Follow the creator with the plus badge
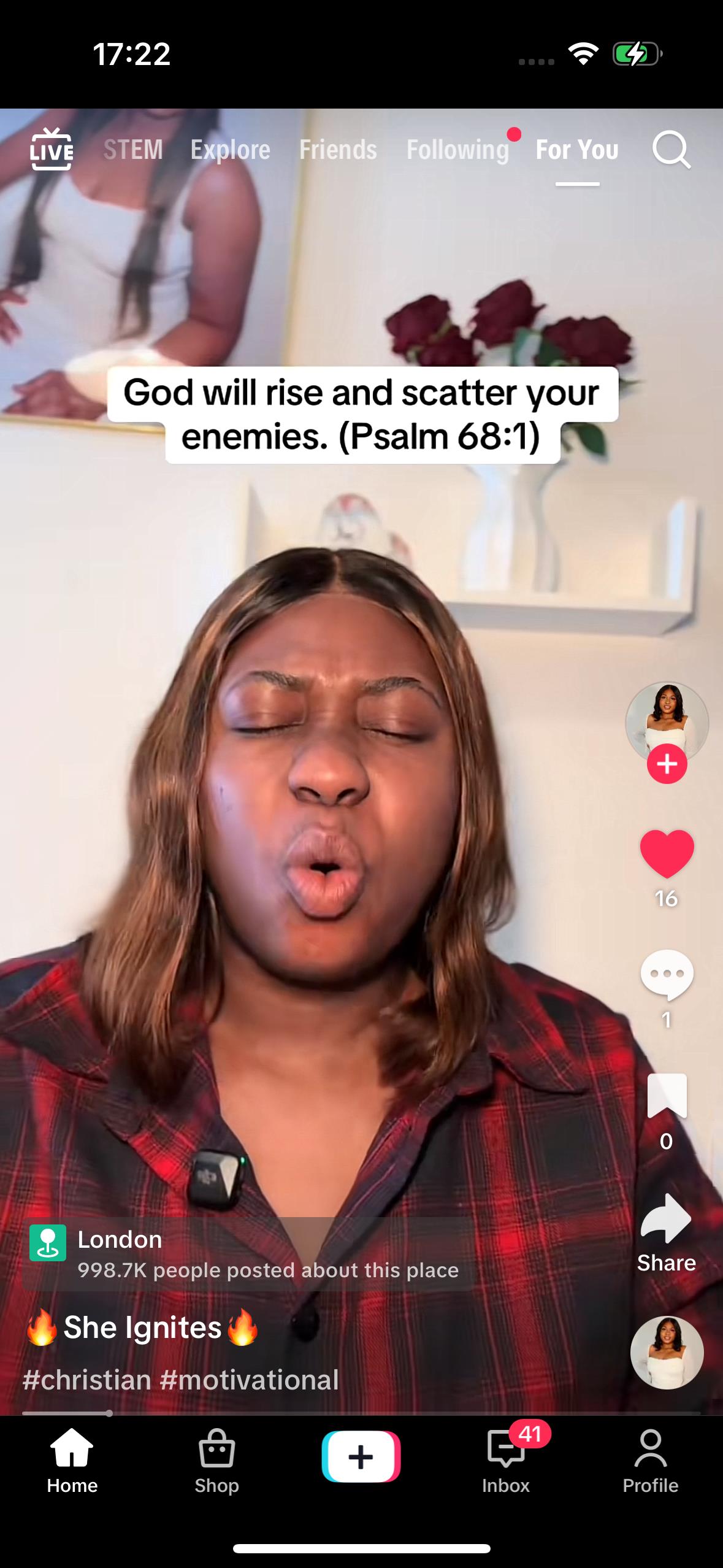 click(x=667, y=764)
